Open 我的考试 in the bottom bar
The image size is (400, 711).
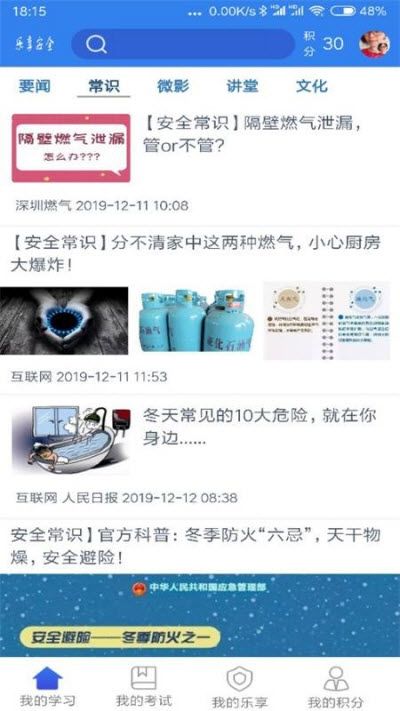pyautogui.click(x=144, y=686)
